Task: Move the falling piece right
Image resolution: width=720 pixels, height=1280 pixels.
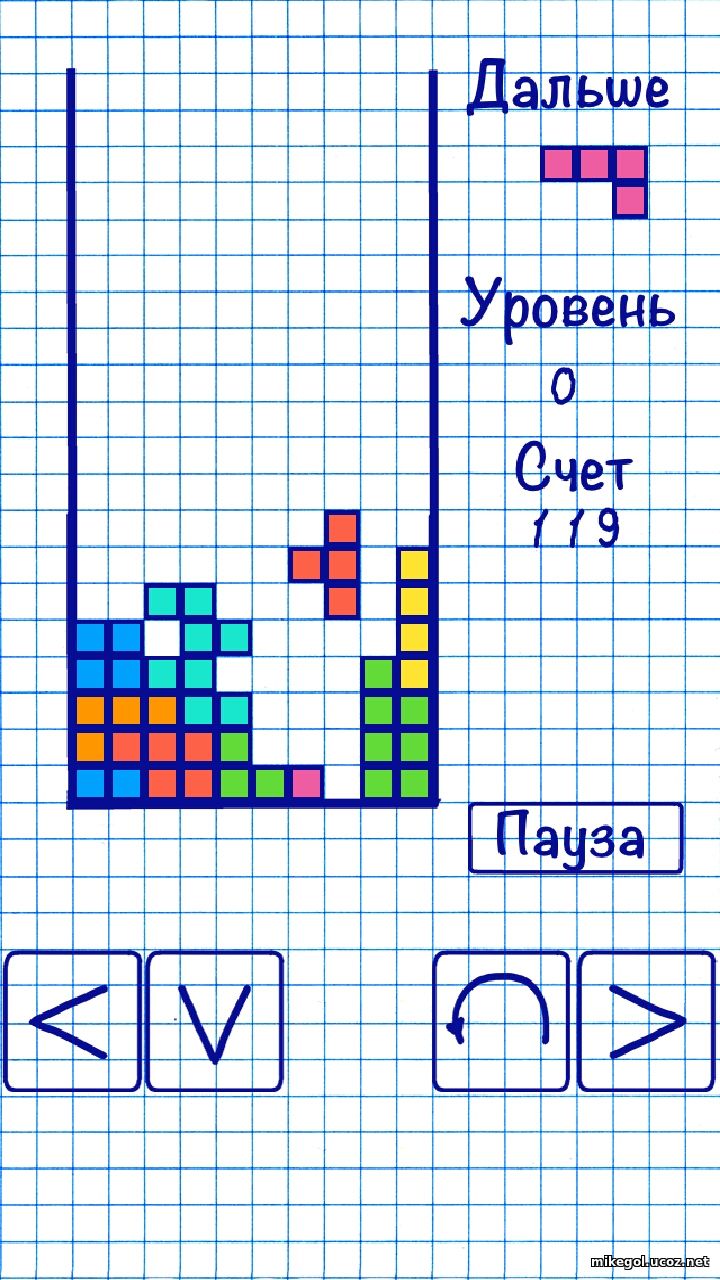Action: click(x=647, y=1021)
